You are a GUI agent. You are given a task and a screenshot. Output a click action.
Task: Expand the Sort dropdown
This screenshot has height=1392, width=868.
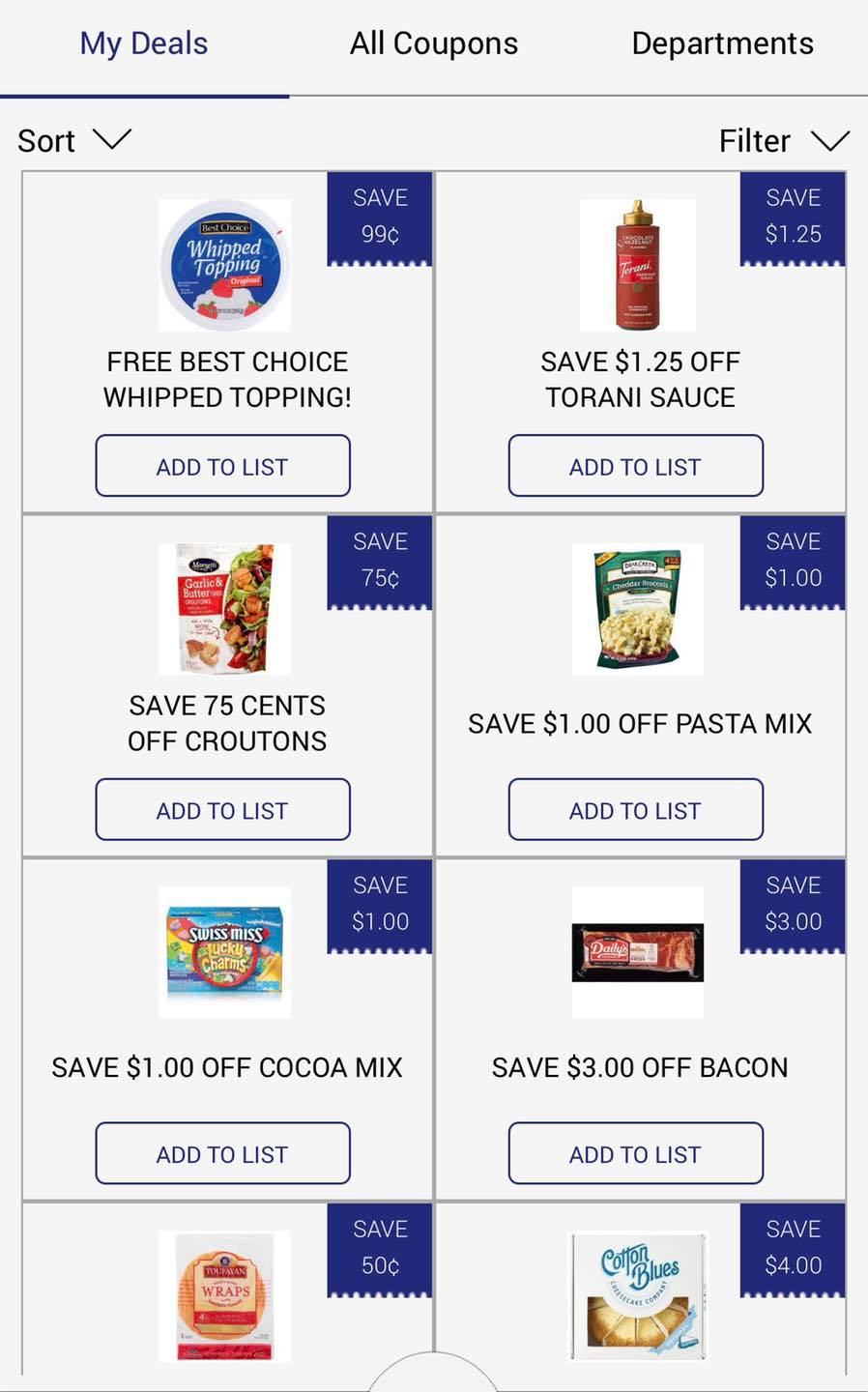click(x=74, y=141)
